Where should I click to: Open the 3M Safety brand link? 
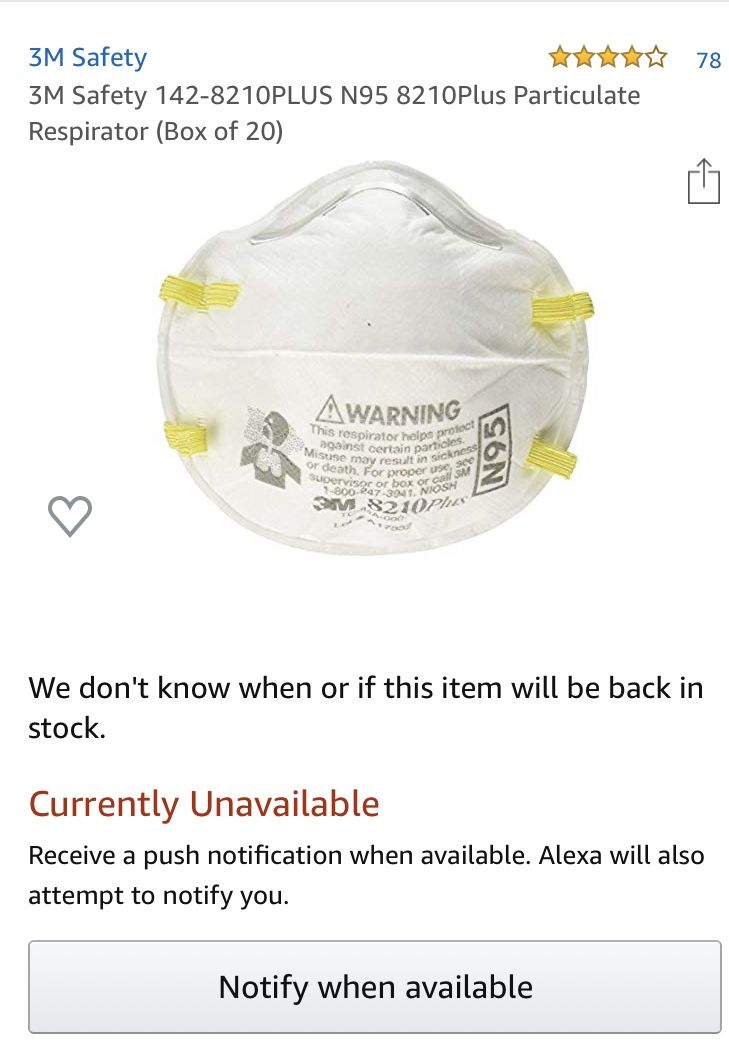tap(88, 58)
